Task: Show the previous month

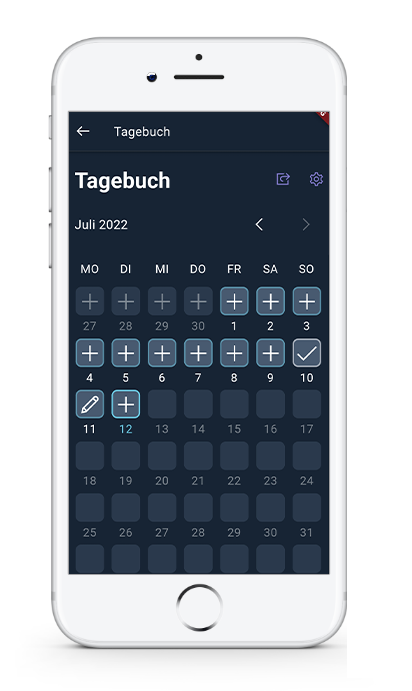Action: [x=259, y=225]
